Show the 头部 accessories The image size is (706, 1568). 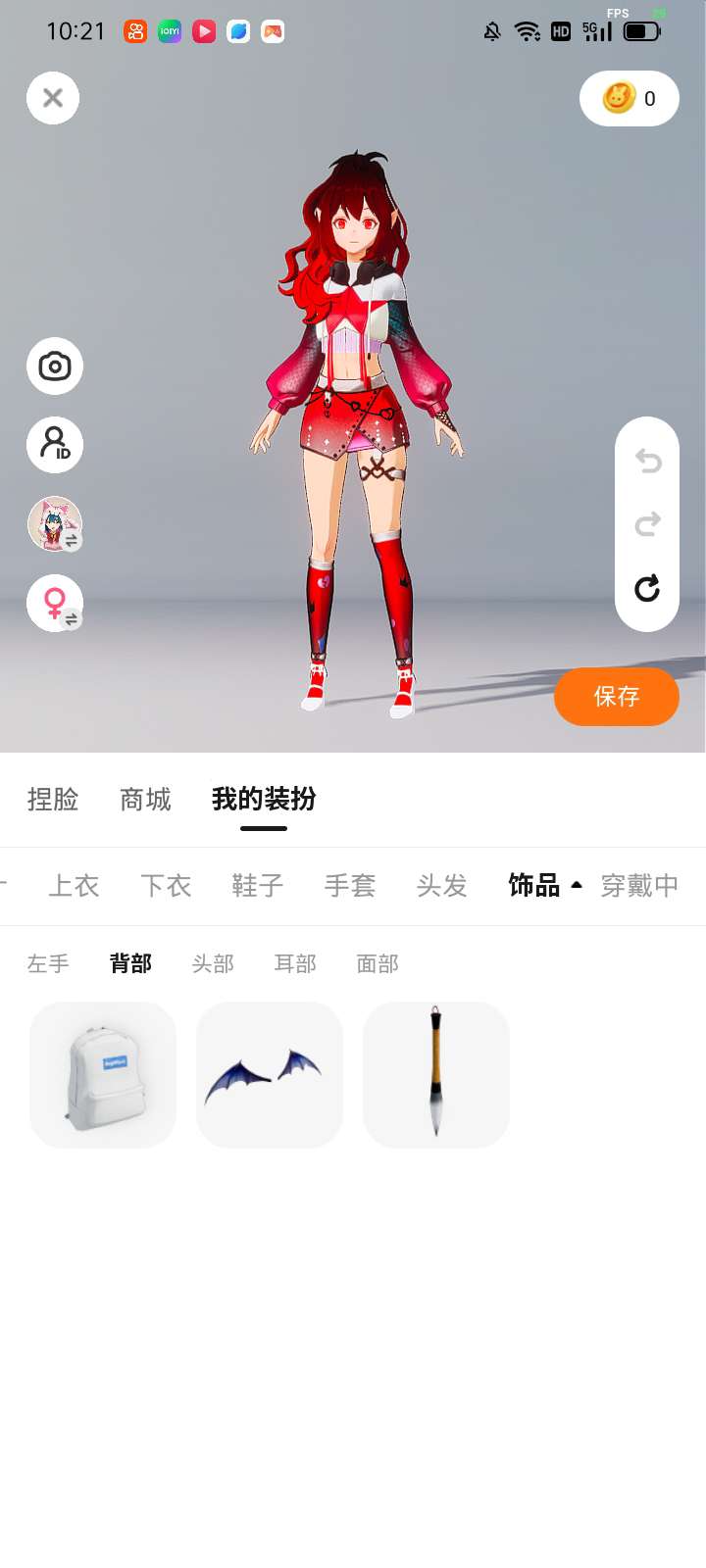(x=213, y=964)
